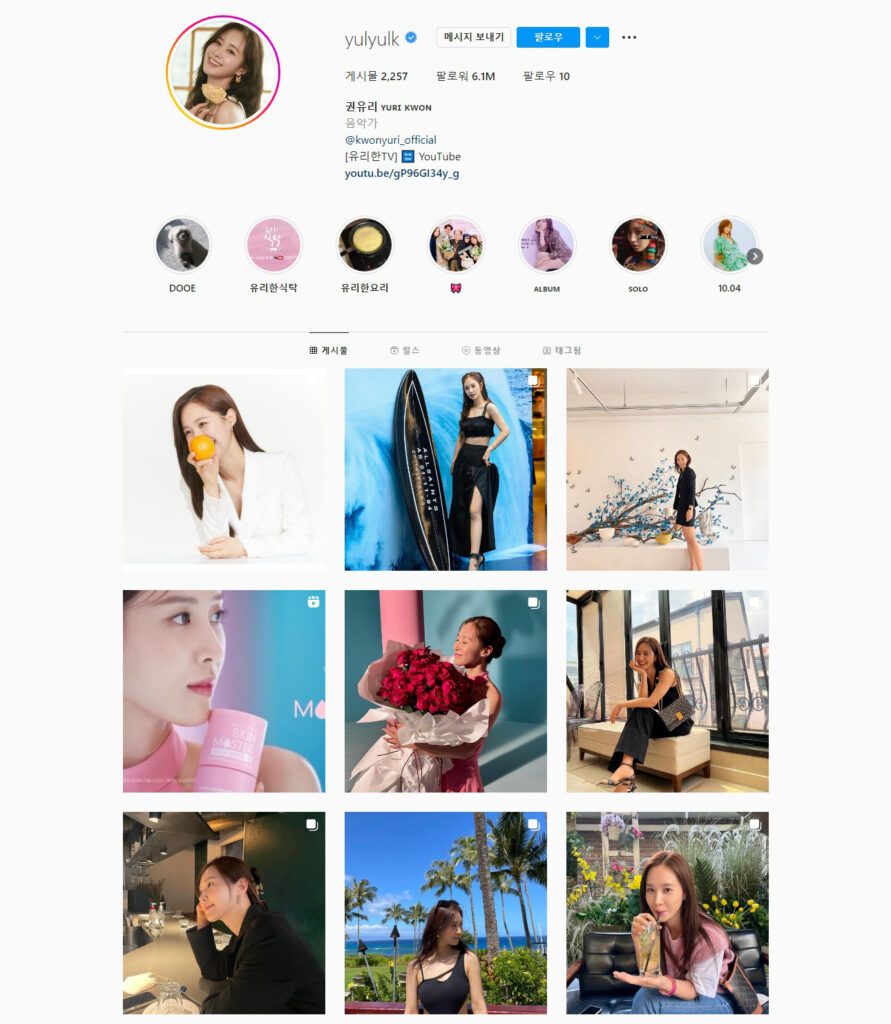Viewport: 891px width, 1024px height.
Task: View the profile picture story
Action: [223, 72]
